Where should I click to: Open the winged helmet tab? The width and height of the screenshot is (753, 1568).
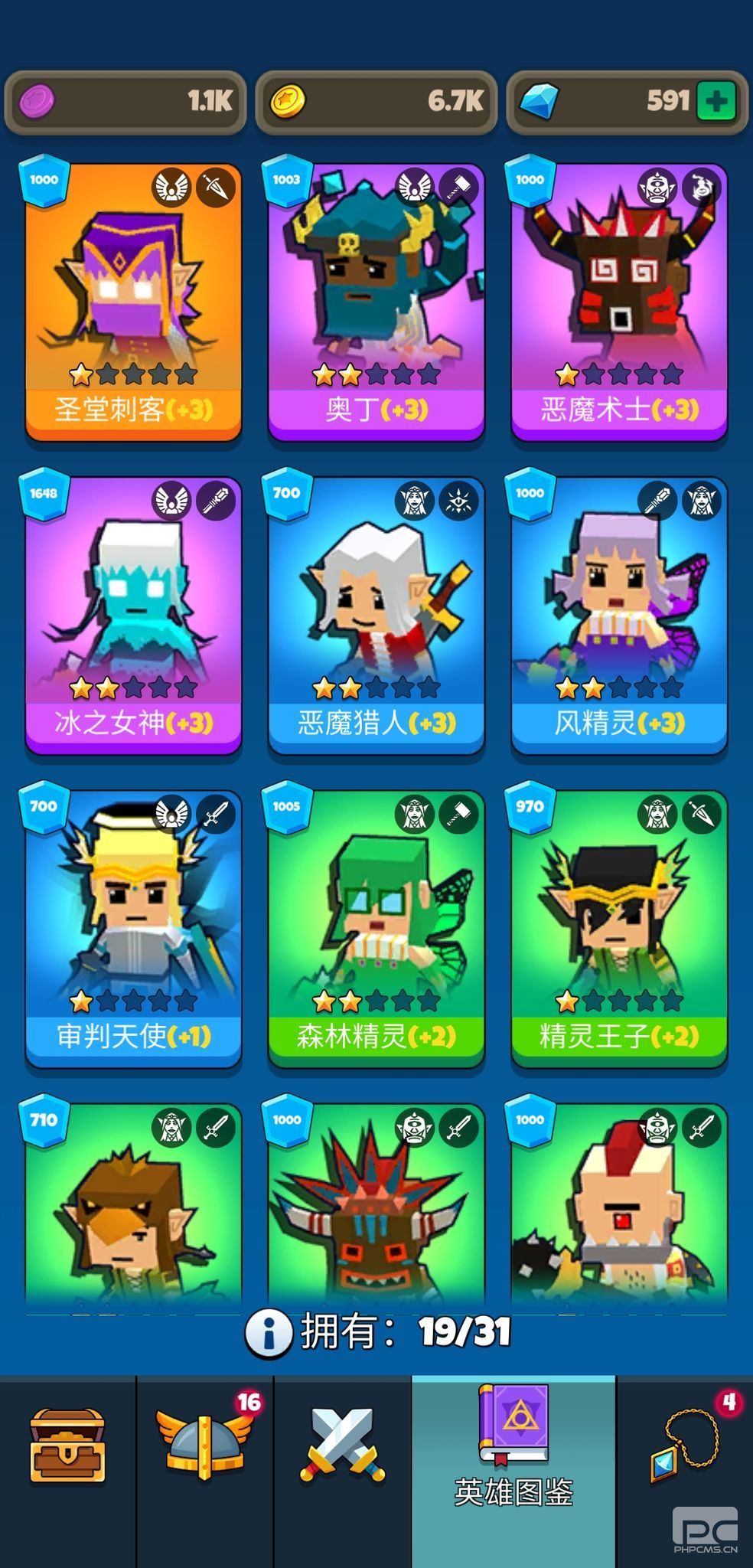204,1446
